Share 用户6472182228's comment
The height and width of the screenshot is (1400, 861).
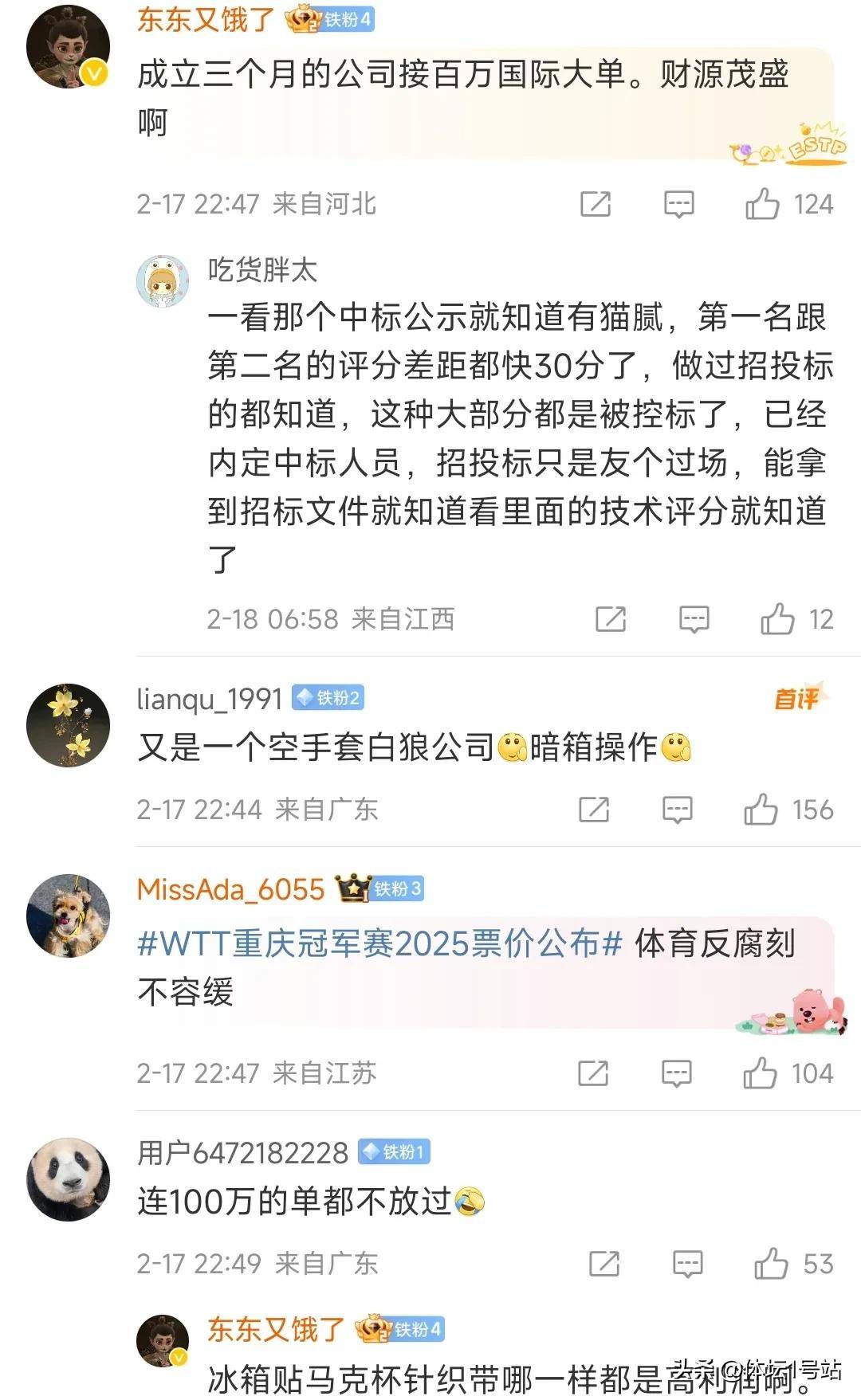[603, 1264]
